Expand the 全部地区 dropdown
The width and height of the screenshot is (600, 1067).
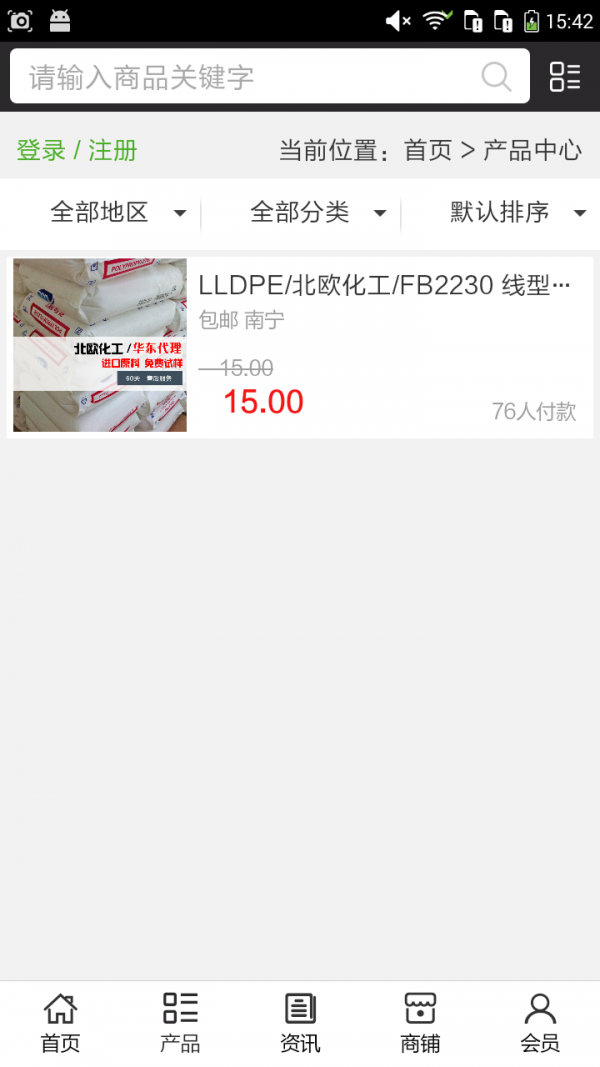tap(118, 212)
